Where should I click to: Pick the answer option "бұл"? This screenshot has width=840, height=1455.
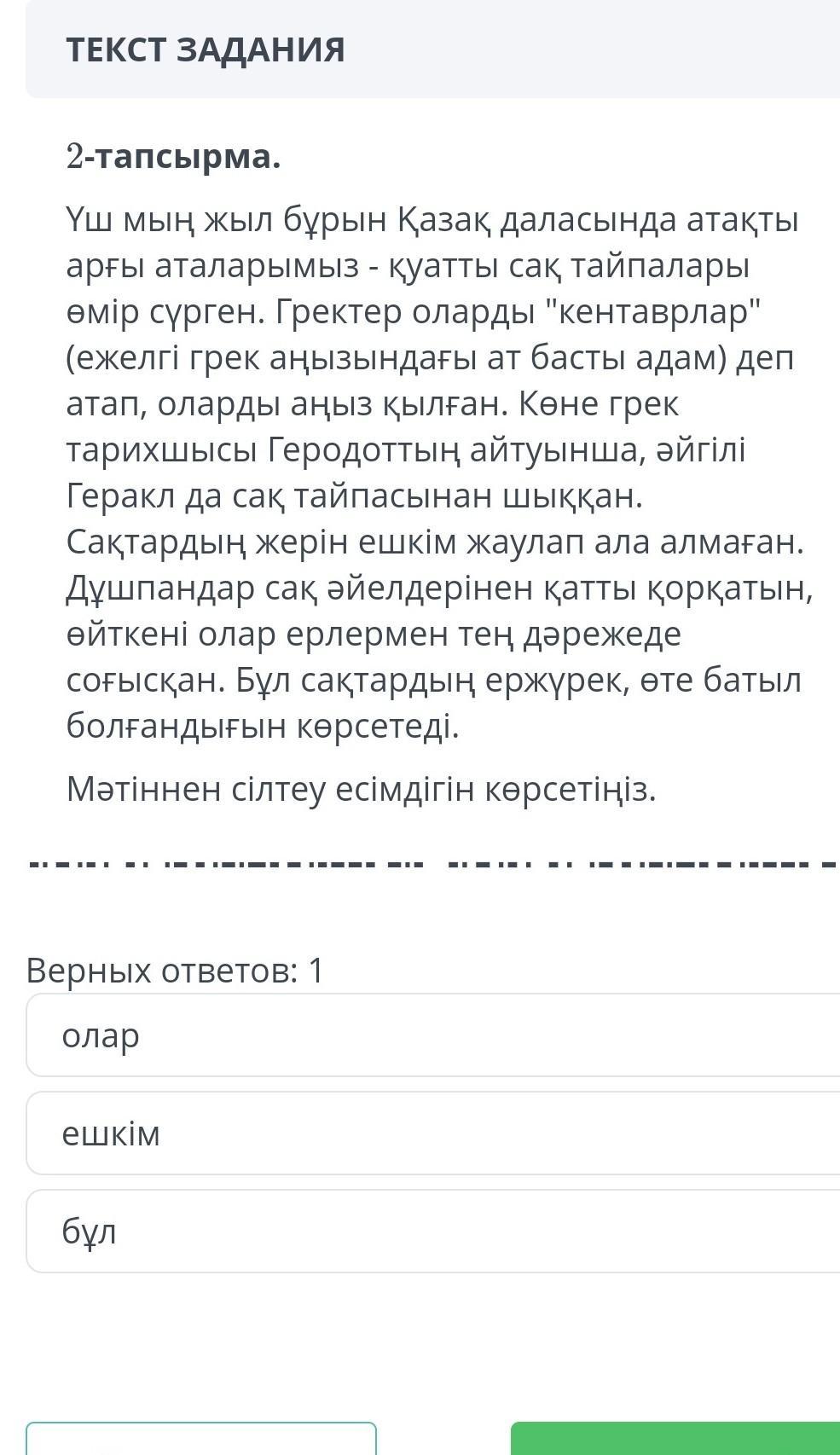(433, 1231)
